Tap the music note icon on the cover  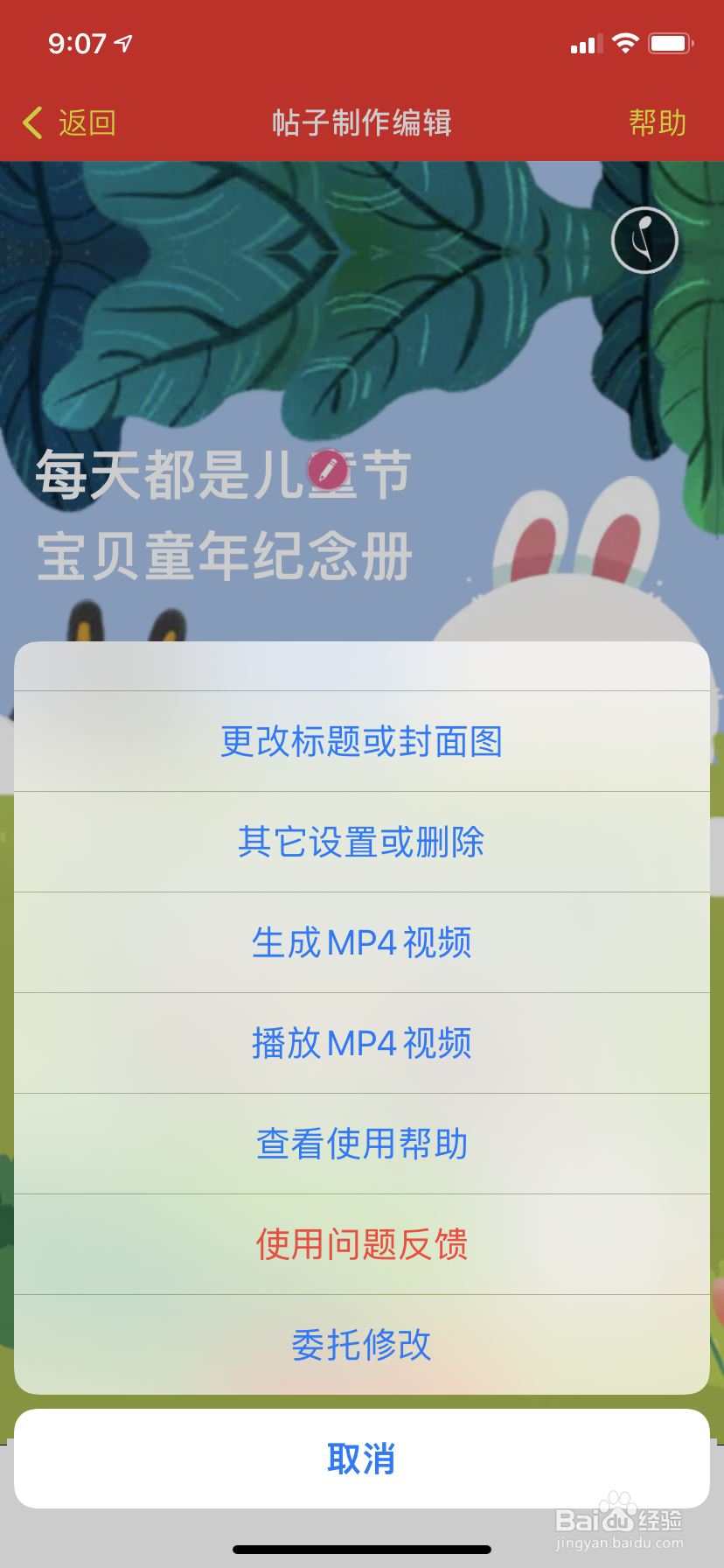tap(644, 241)
